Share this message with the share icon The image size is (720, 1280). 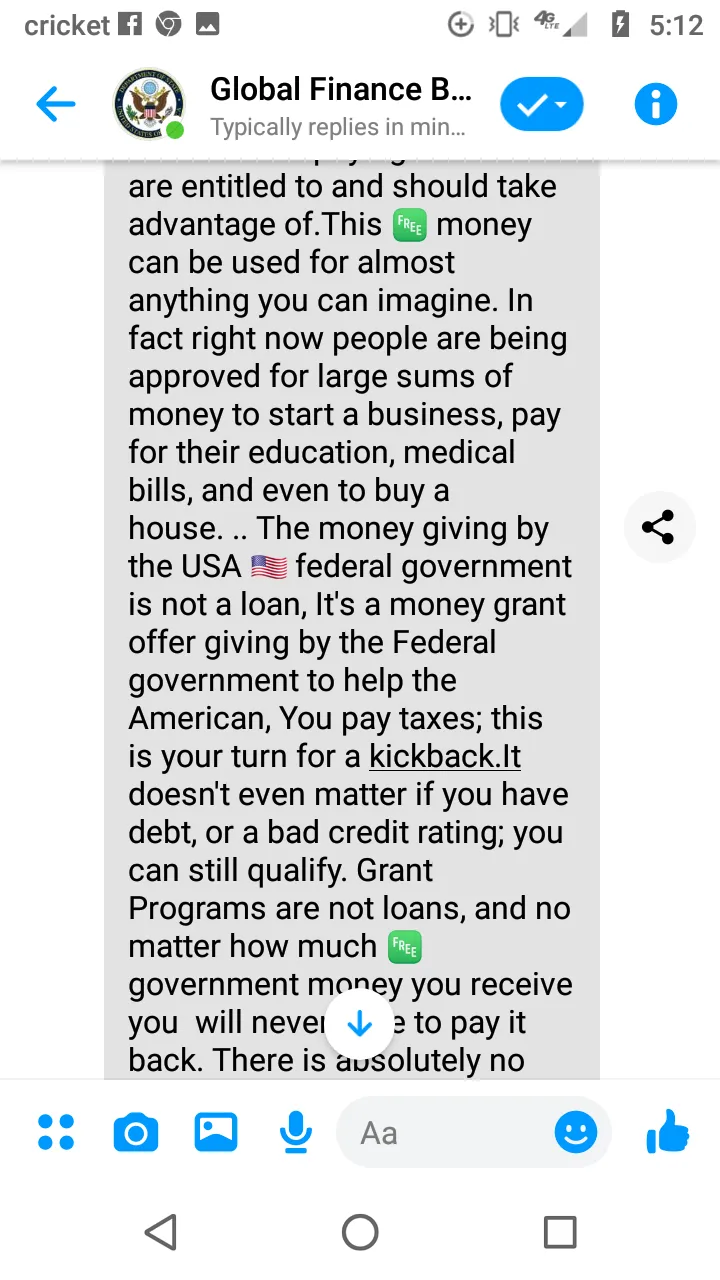pos(658,527)
